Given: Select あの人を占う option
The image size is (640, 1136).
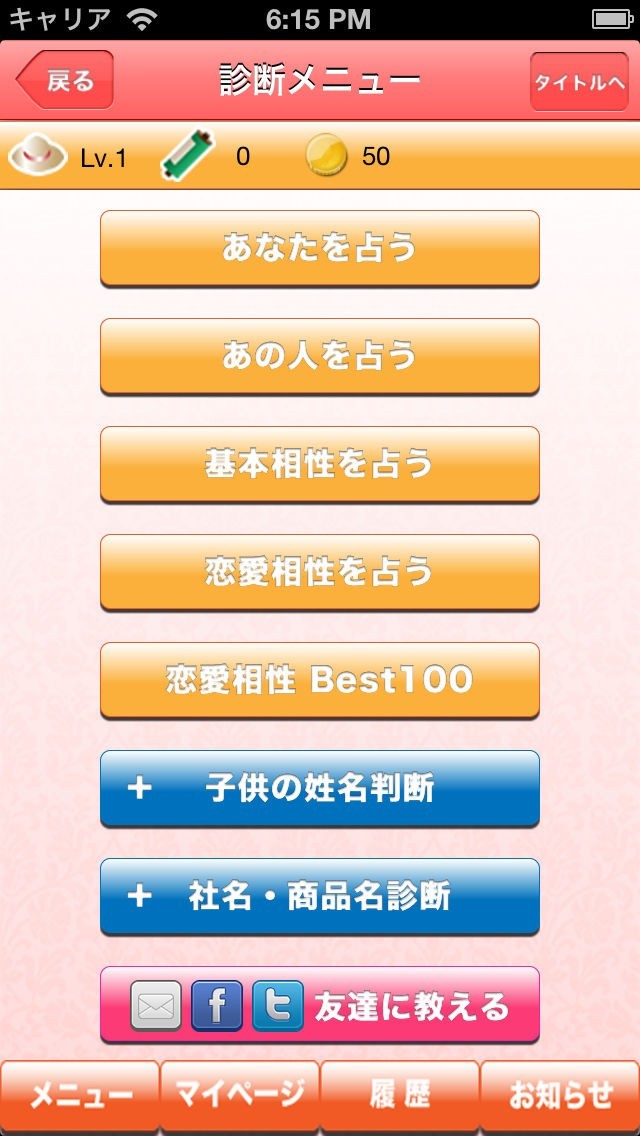Looking at the screenshot, I should [x=320, y=356].
